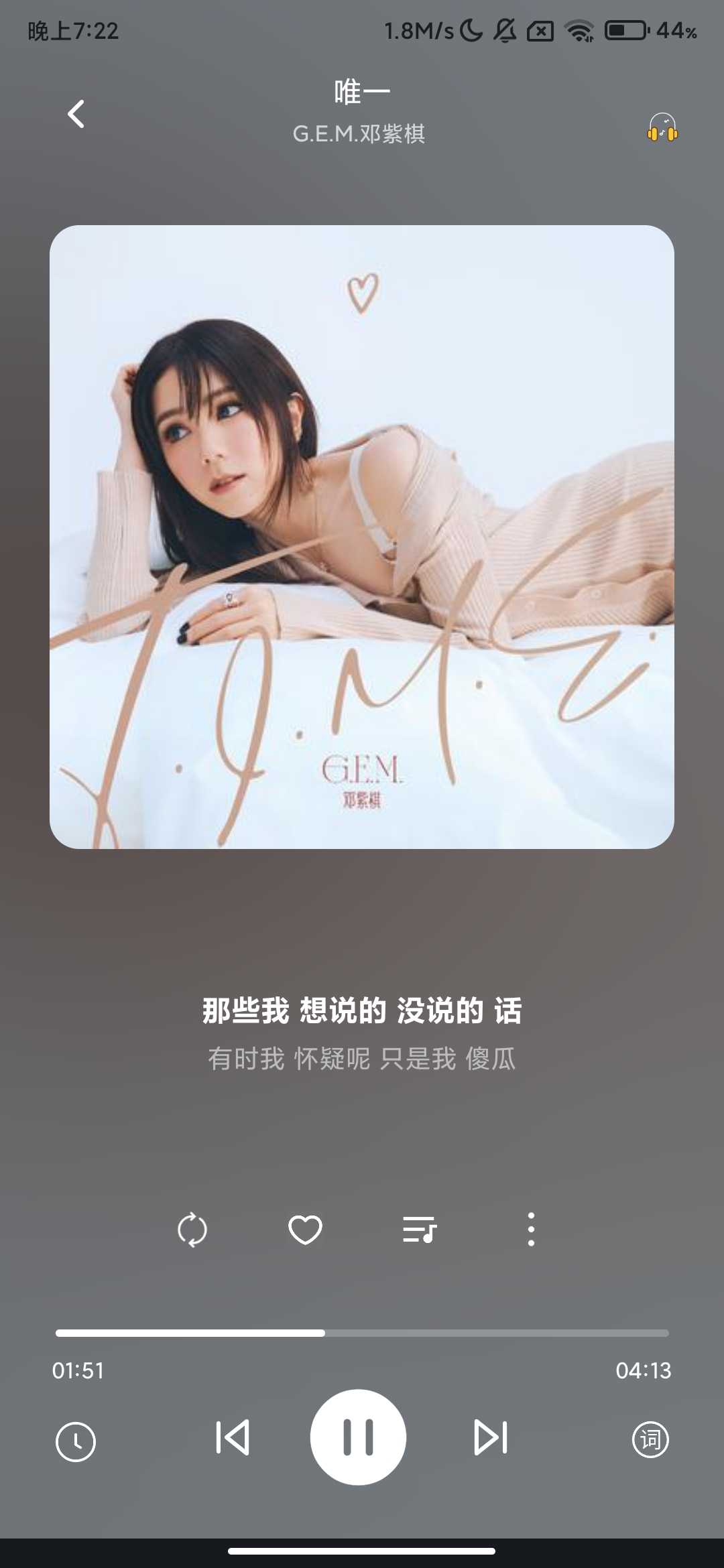
Task: Seek within the song progress bar
Action: point(362,1333)
